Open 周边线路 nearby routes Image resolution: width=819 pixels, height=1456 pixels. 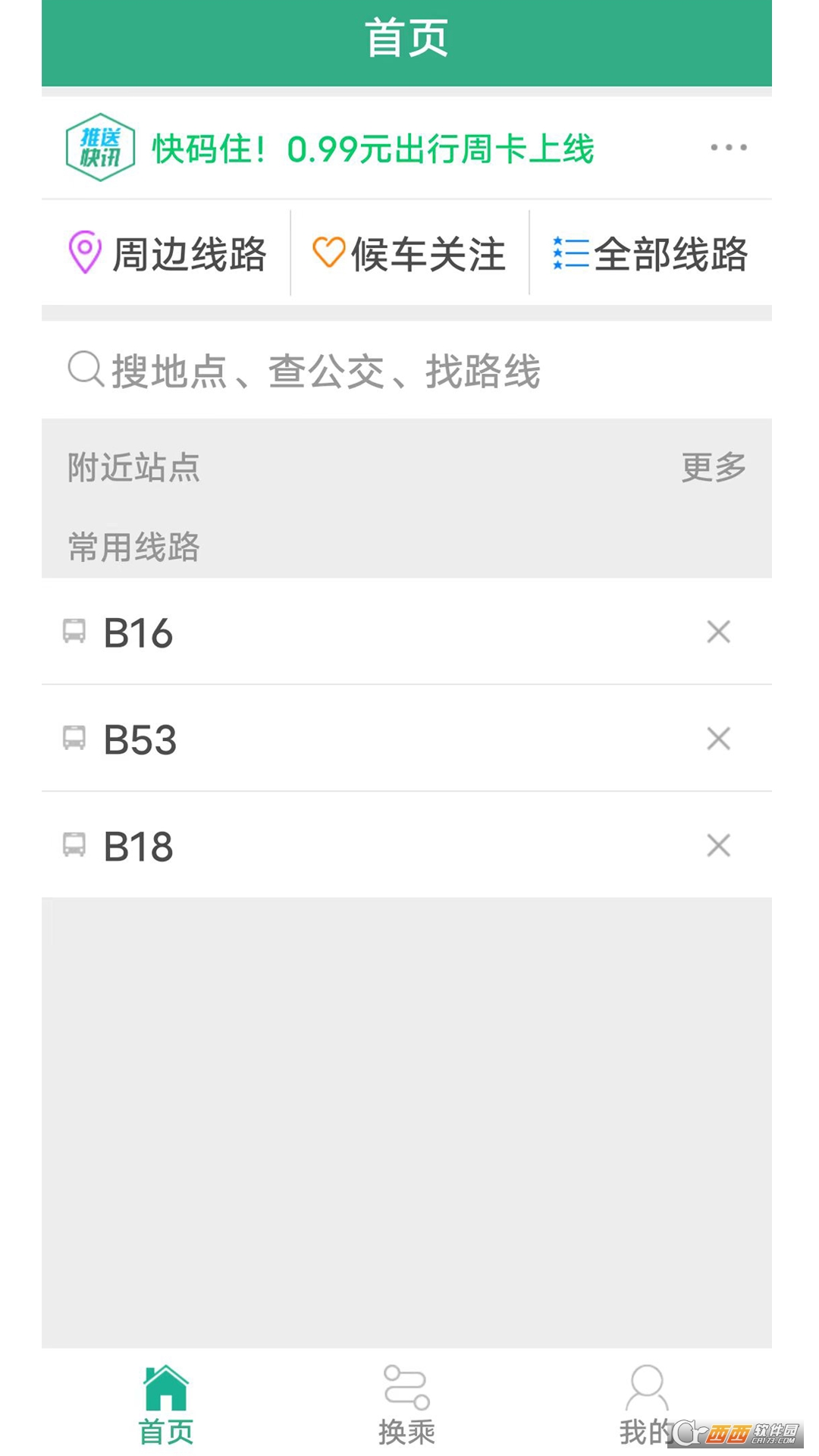click(168, 253)
